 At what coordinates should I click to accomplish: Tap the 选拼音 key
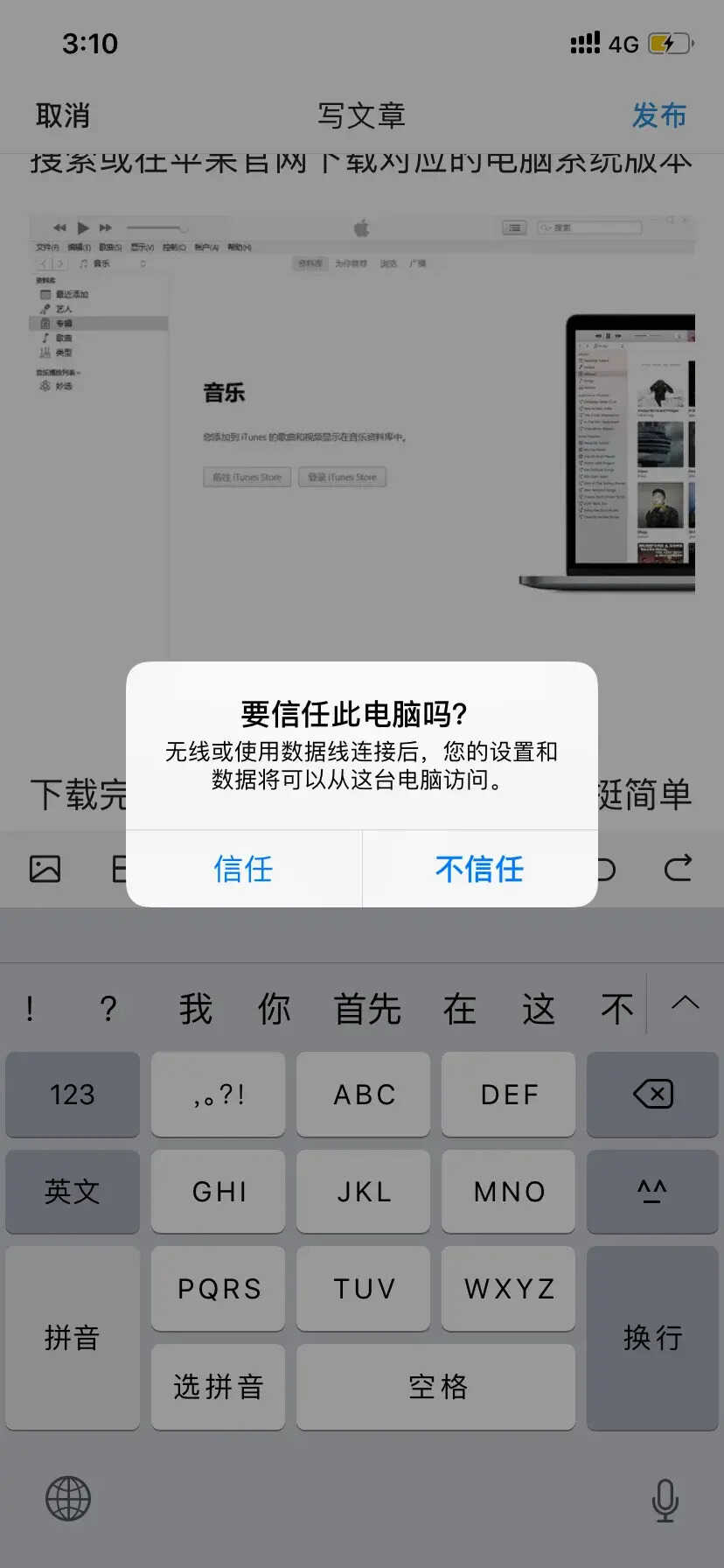[218, 1387]
